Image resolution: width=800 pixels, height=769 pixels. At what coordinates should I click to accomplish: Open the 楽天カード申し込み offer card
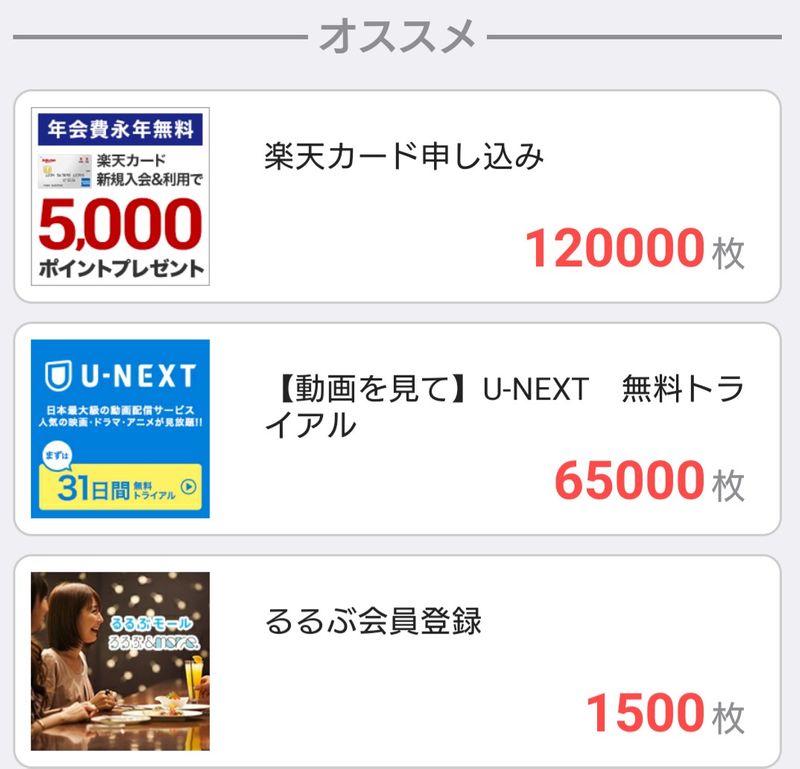click(397, 196)
